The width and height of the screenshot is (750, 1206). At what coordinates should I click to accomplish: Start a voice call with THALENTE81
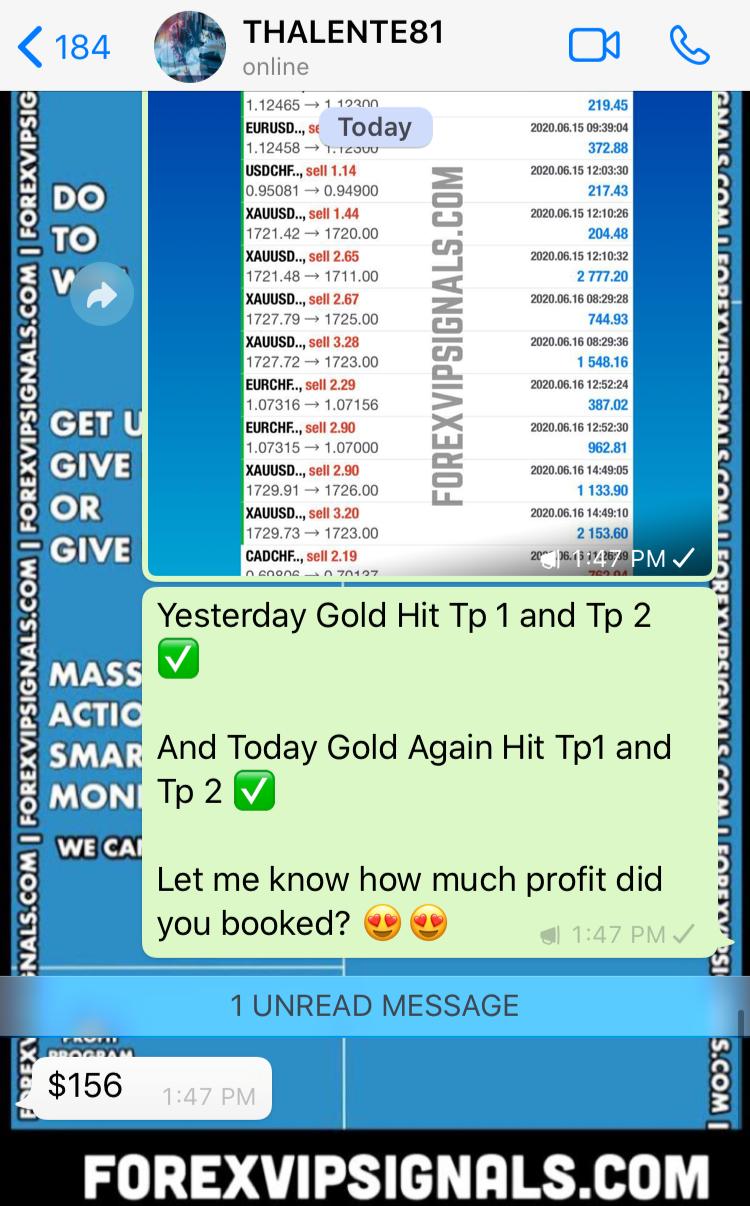689,46
